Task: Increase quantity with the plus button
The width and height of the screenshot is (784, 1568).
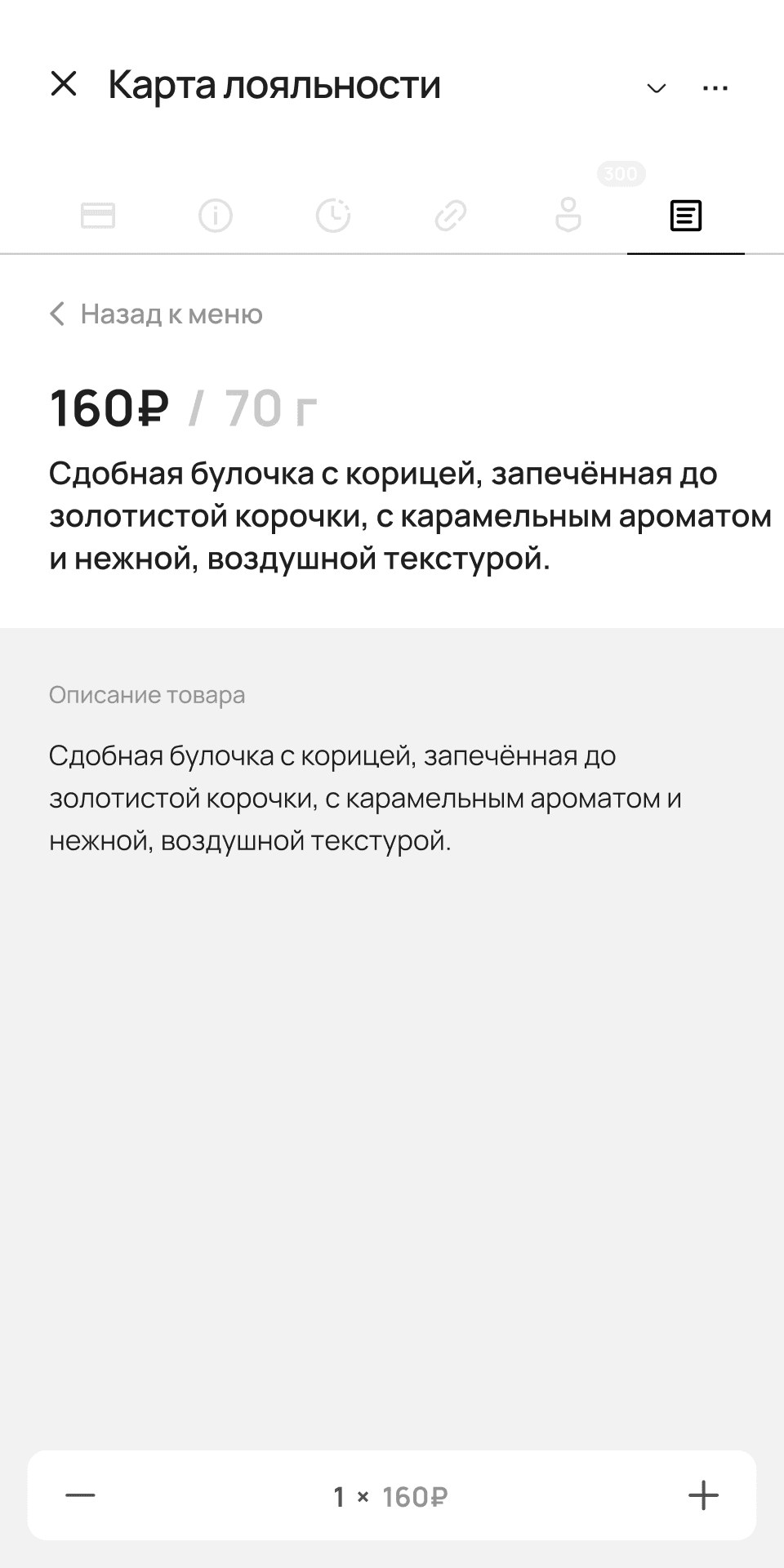Action: pyautogui.click(x=703, y=1496)
